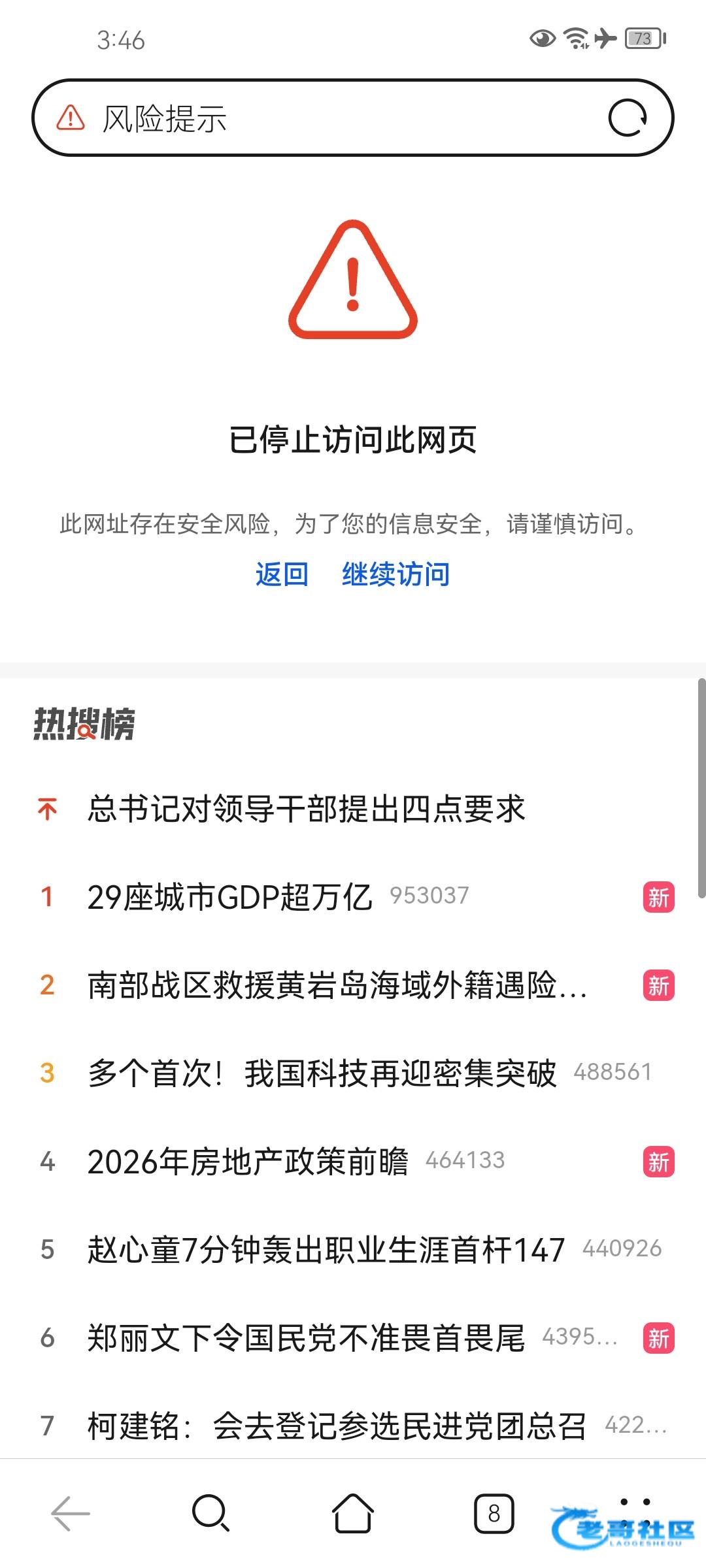Go to the browser home page

coord(353,1513)
